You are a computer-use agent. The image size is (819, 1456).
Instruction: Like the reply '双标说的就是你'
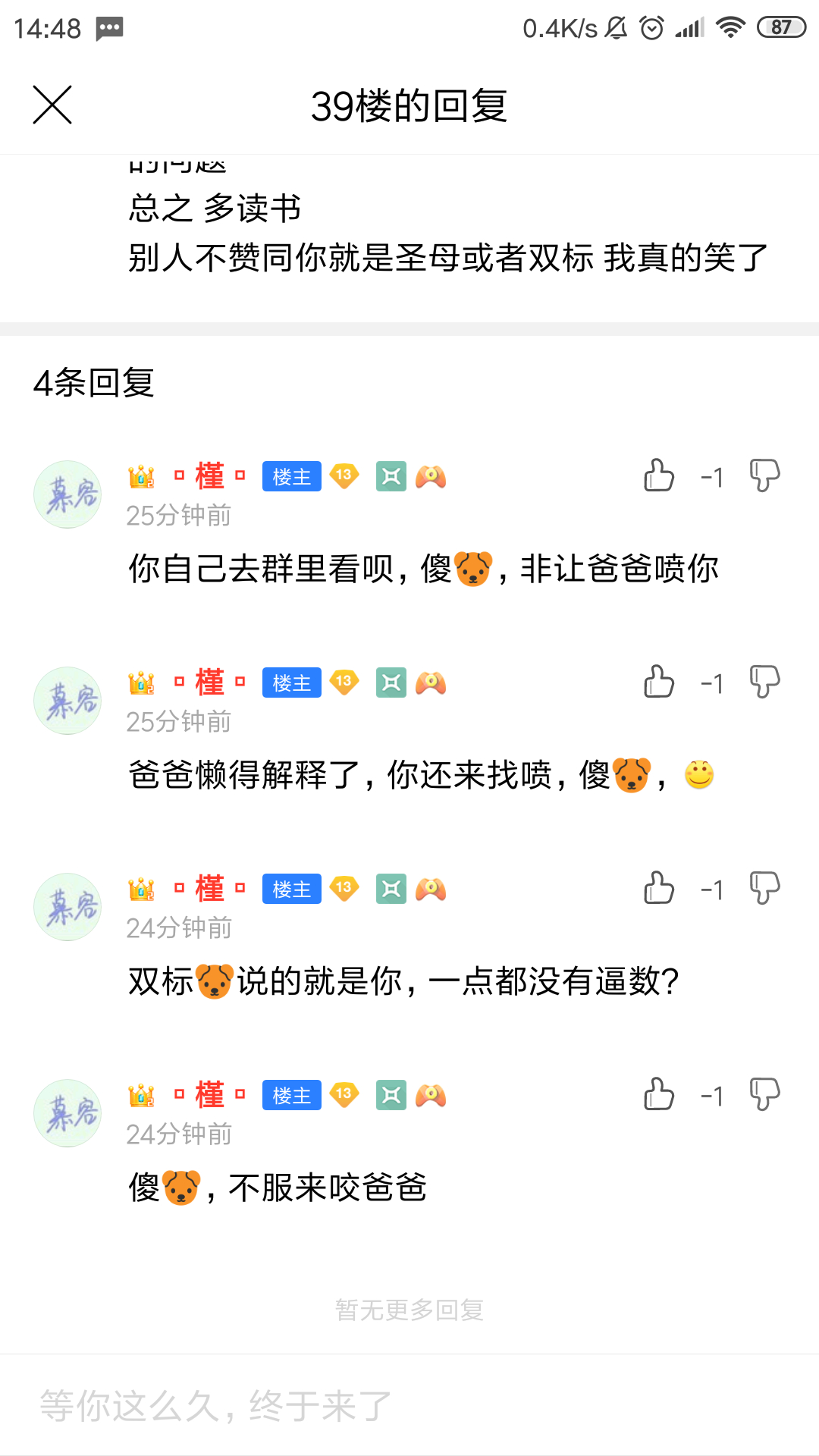pos(658,889)
